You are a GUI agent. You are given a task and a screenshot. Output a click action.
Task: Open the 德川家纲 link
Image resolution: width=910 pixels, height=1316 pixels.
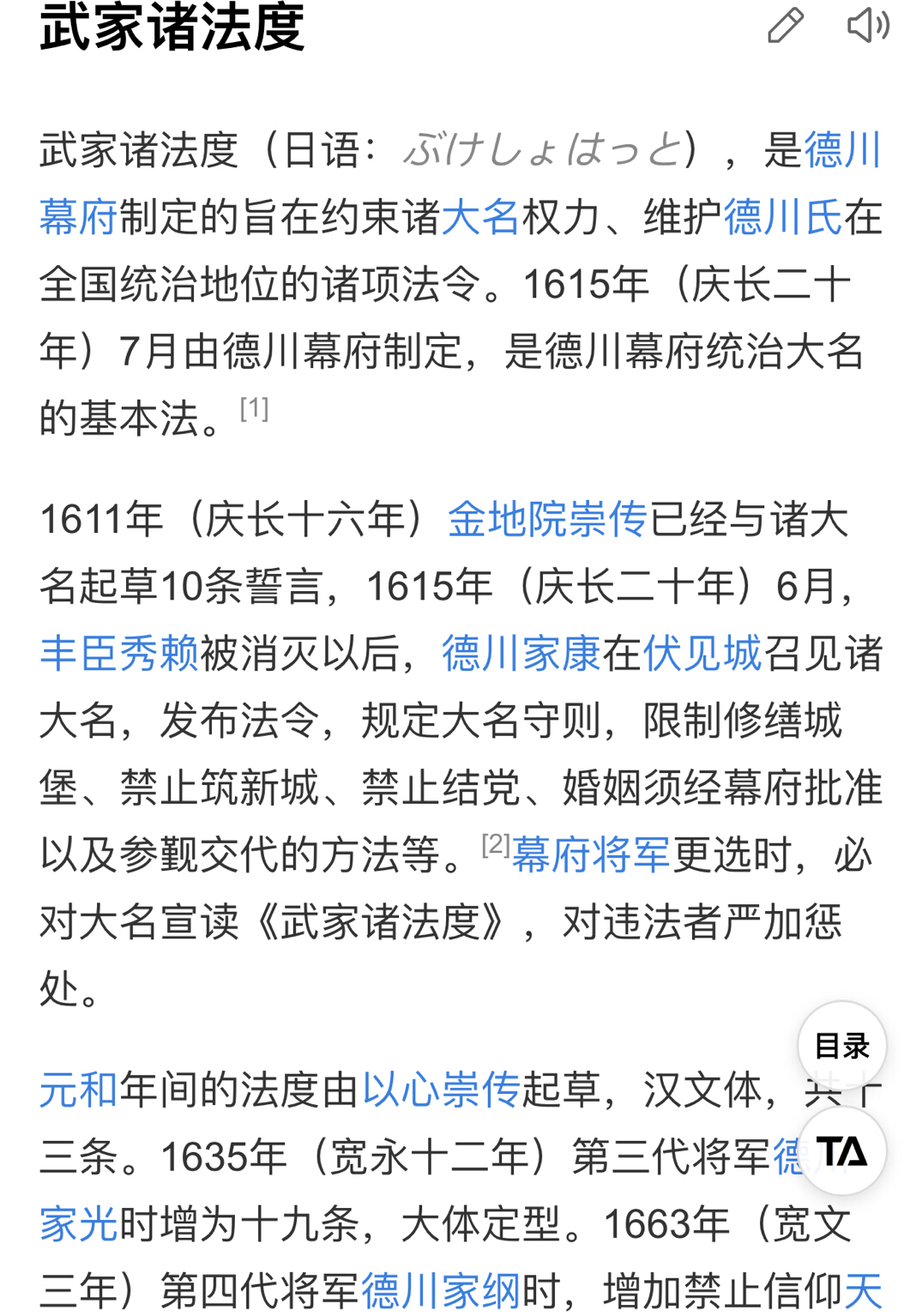pyautogui.click(x=440, y=1291)
